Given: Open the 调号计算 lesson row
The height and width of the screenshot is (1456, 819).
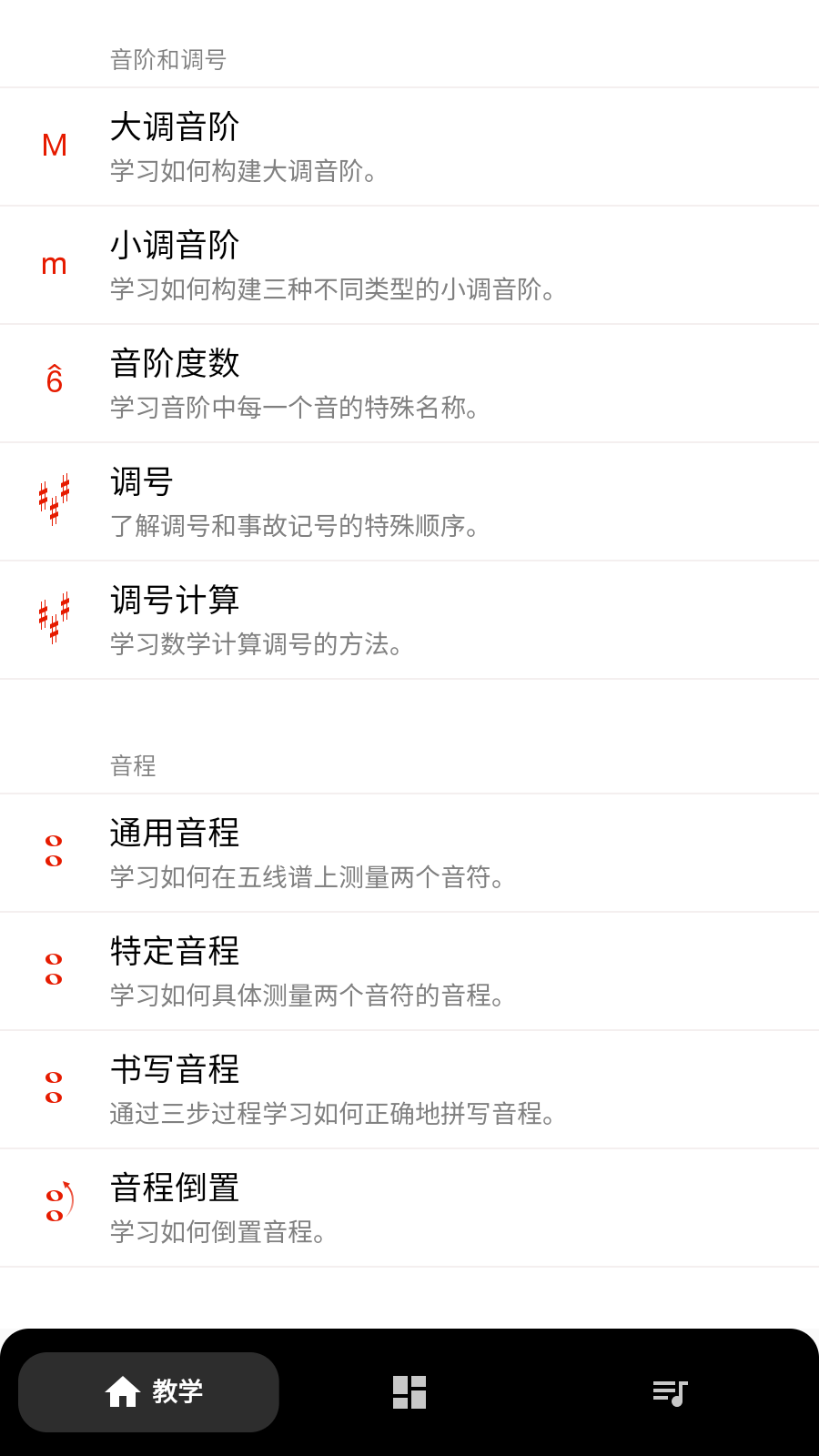Looking at the screenshot, I should tap(409, 619).
